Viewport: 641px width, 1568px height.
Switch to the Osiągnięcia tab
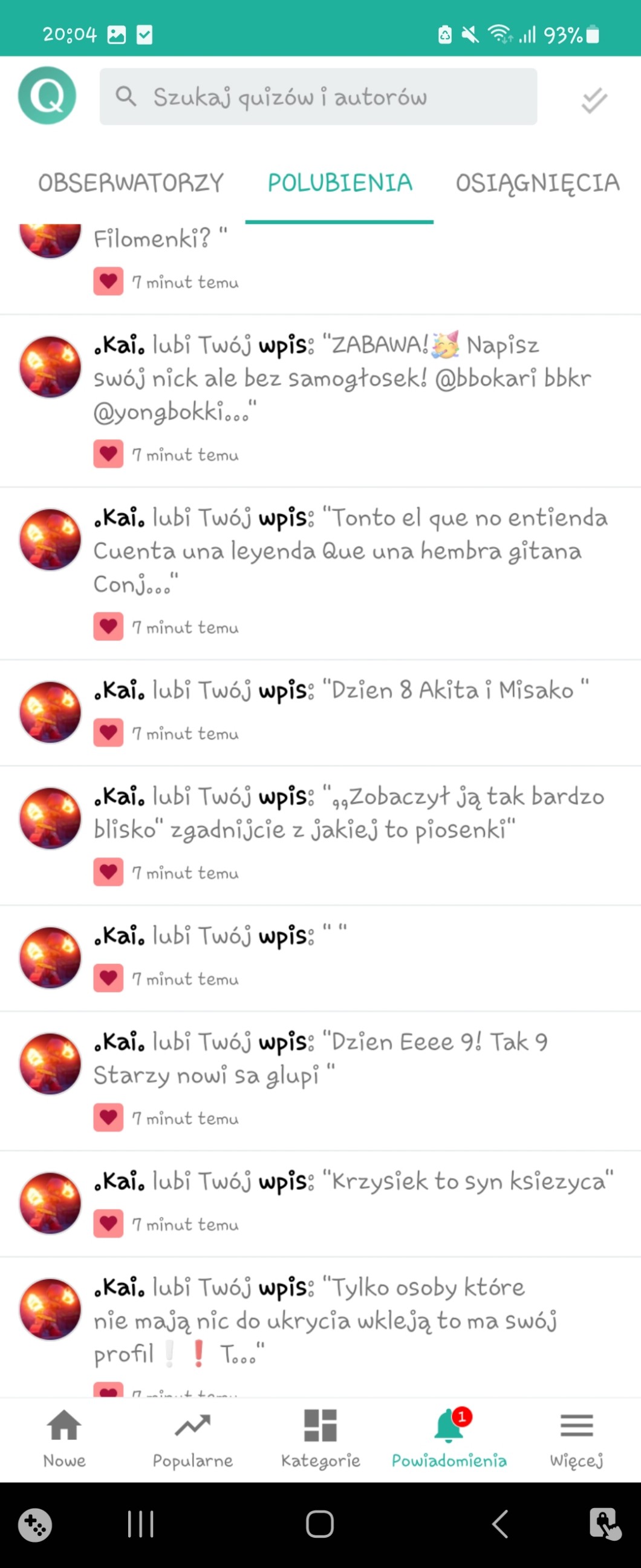[537, 183]
